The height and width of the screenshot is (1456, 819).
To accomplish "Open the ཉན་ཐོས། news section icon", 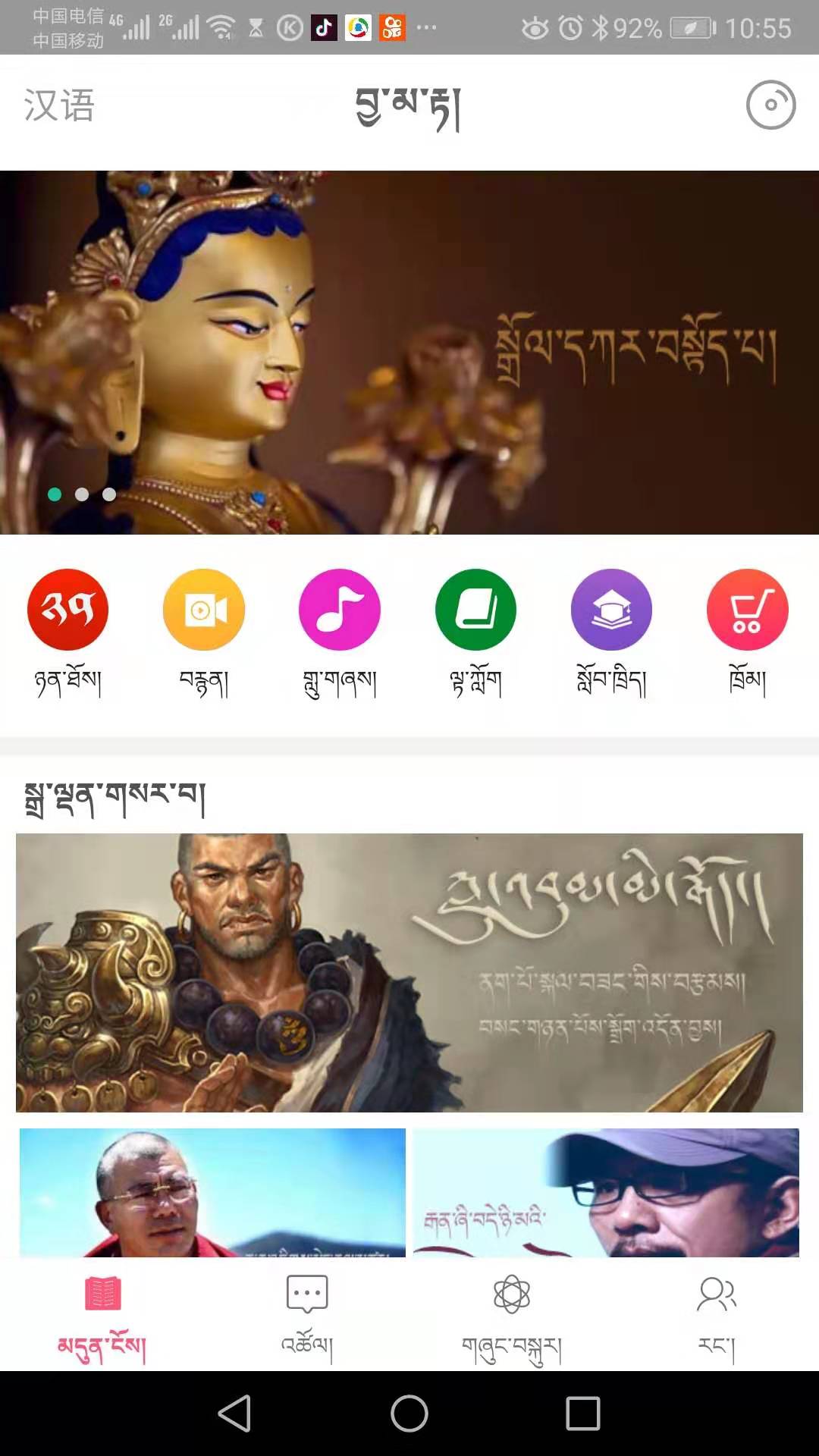I will tap(67, 609).
